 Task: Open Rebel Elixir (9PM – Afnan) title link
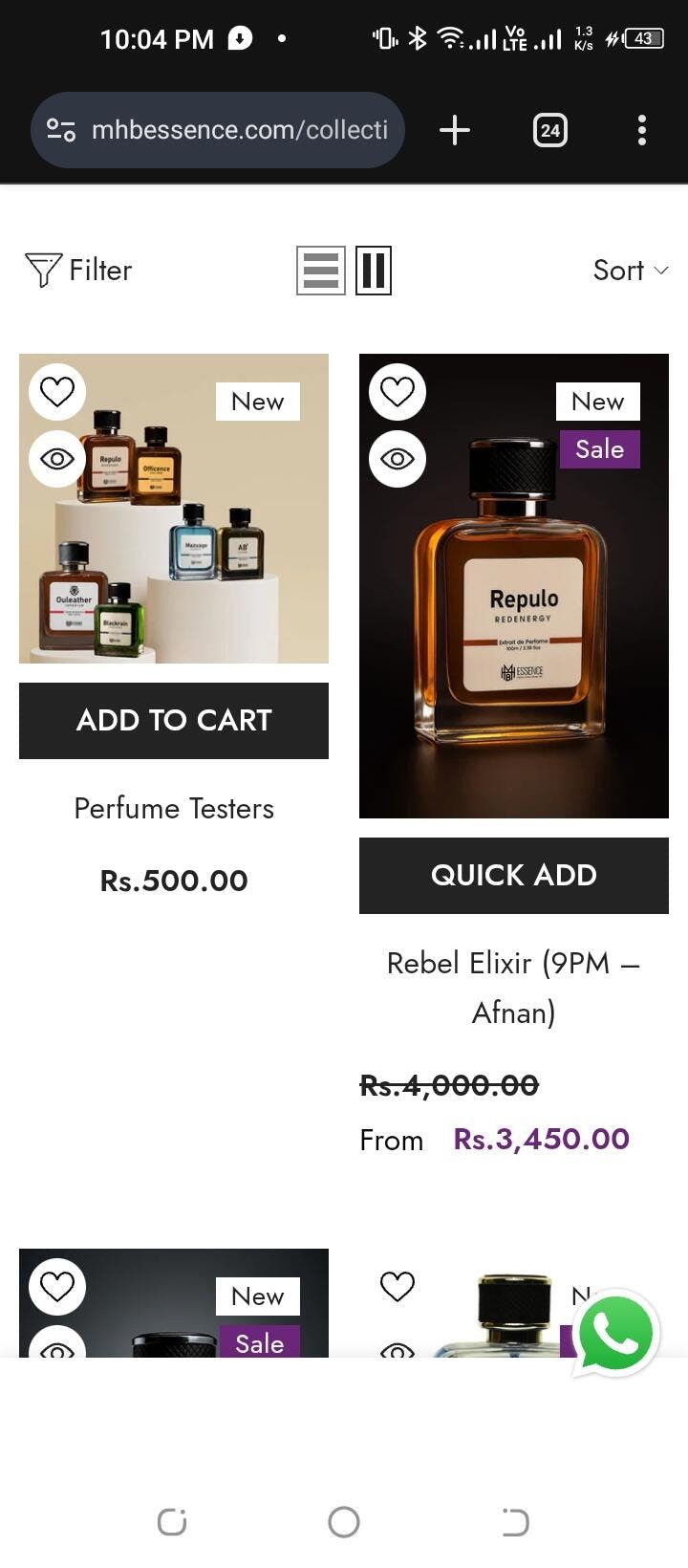pos(514,988)
